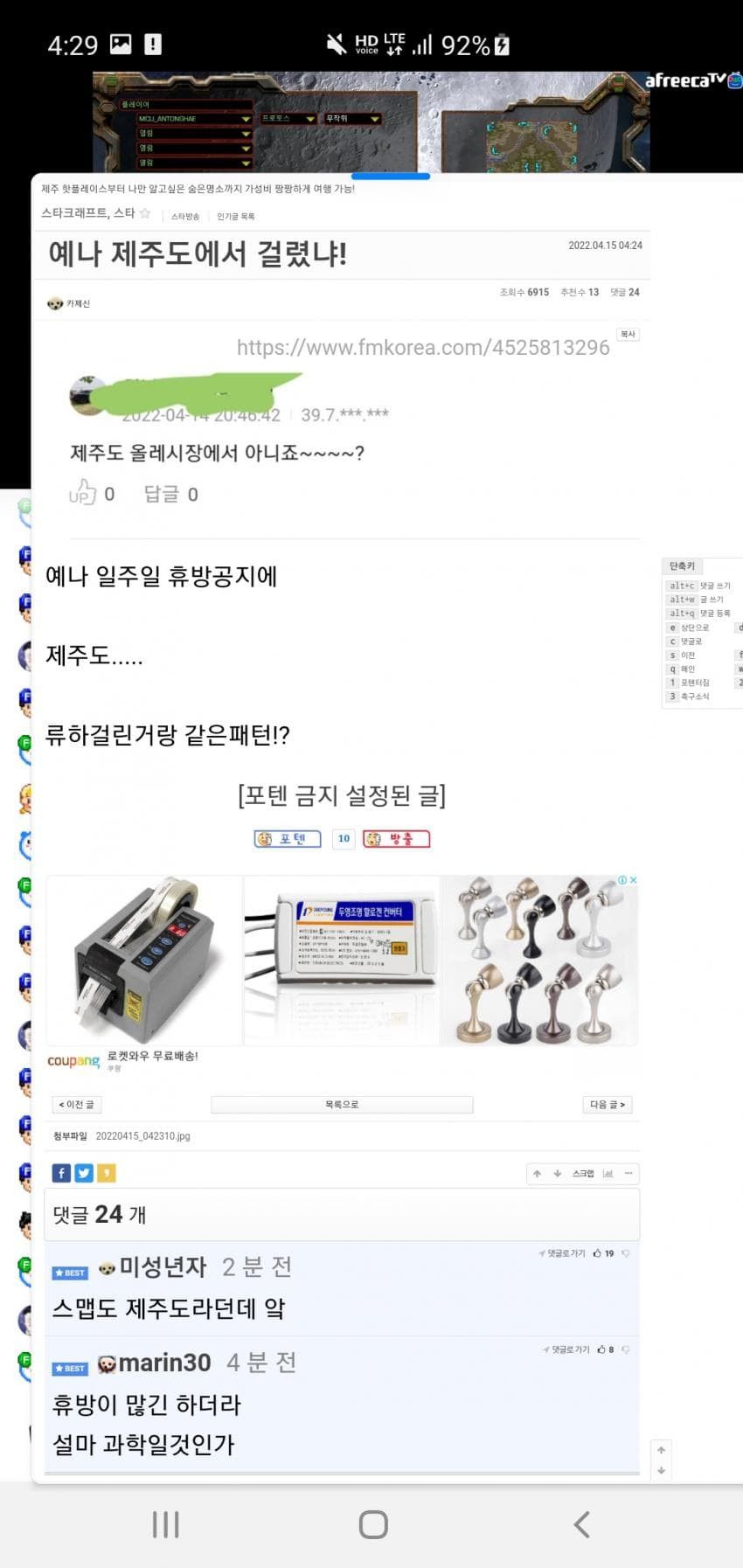The height and width of the screenshot is (1568, 743).
Task: Share the post on Twitter
Action: [84, 1173]
